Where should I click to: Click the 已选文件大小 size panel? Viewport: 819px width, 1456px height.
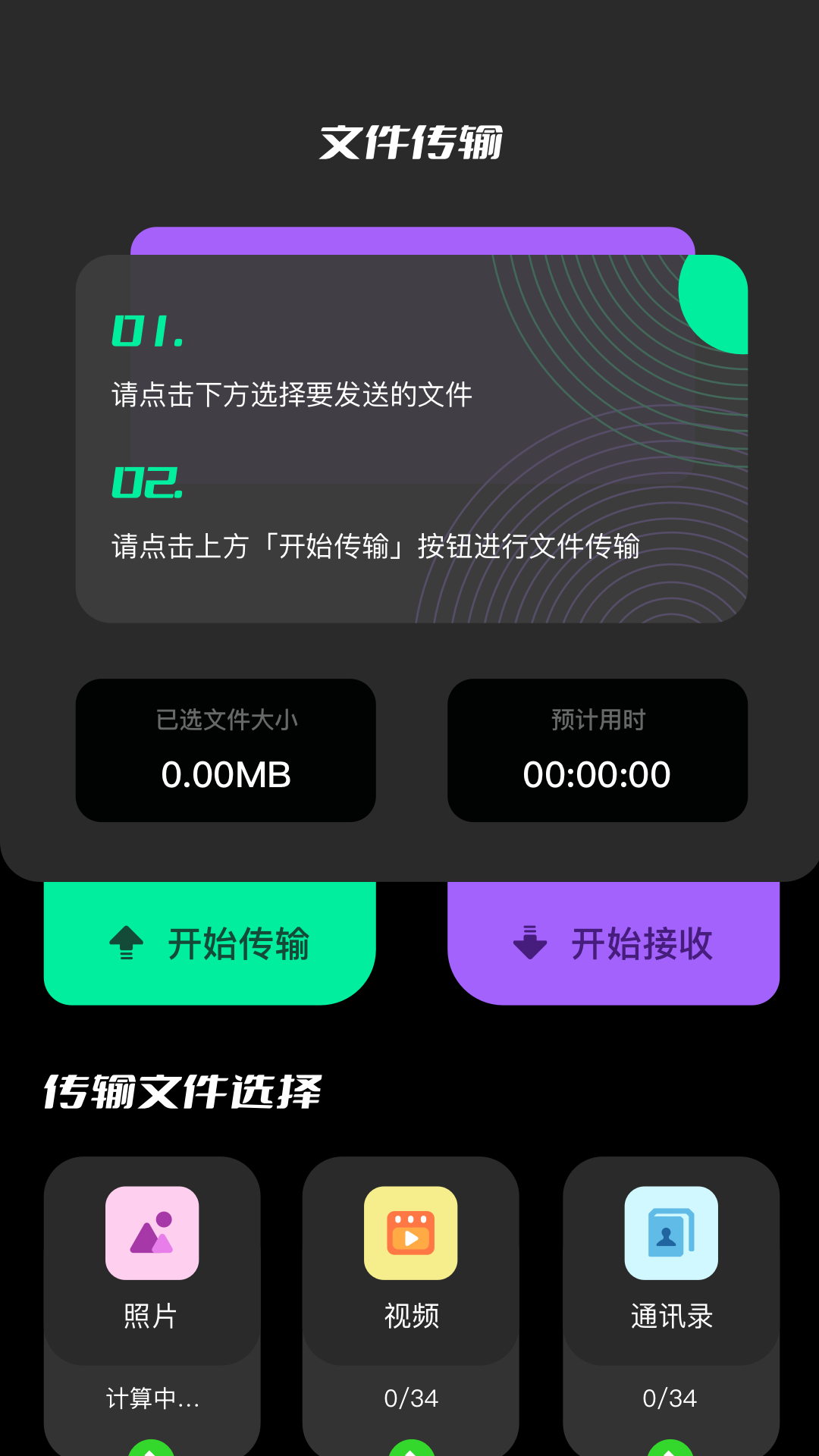tap(225, 751)
